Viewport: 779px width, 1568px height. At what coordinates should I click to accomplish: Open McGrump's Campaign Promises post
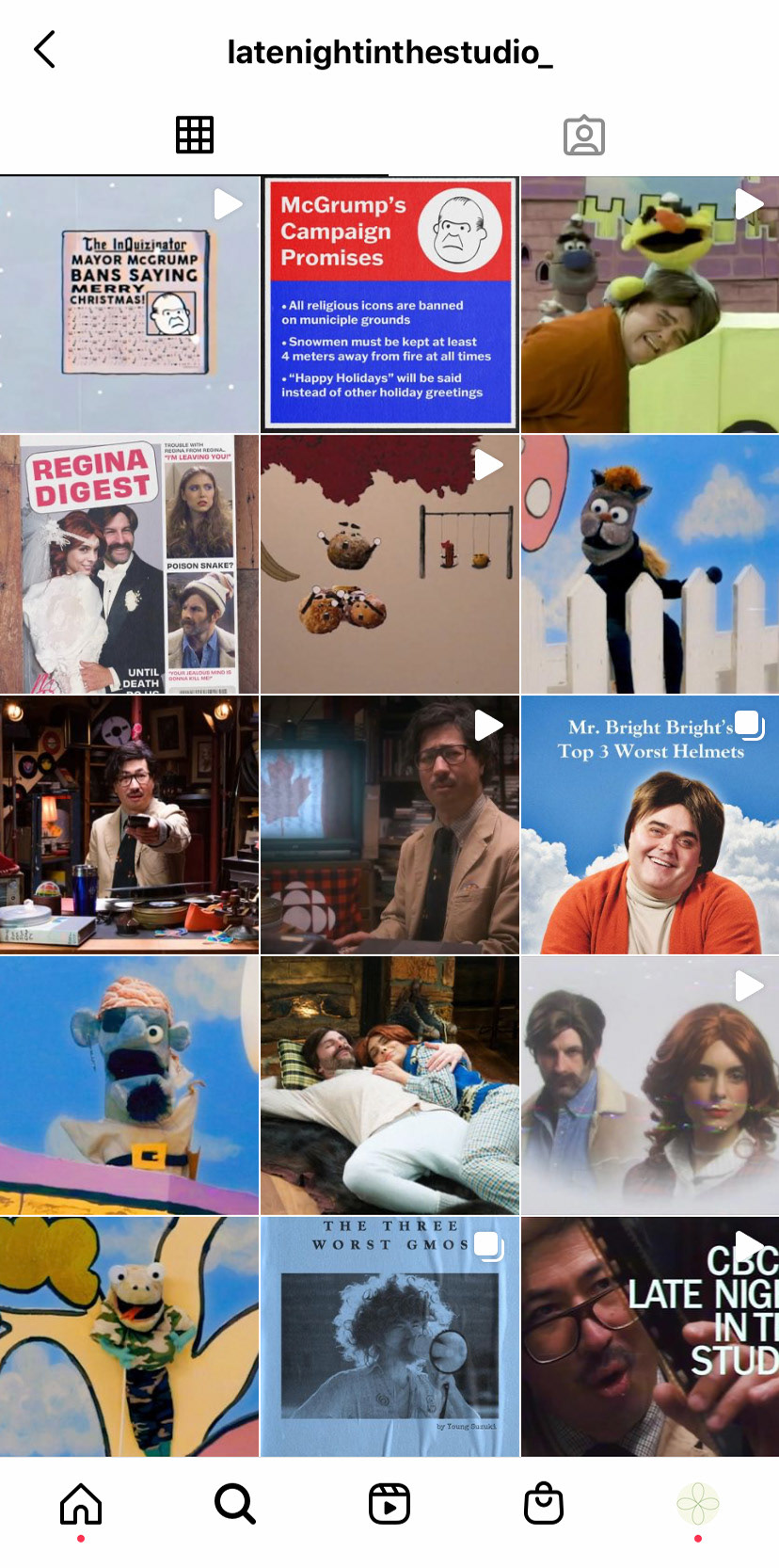(389, 304)
